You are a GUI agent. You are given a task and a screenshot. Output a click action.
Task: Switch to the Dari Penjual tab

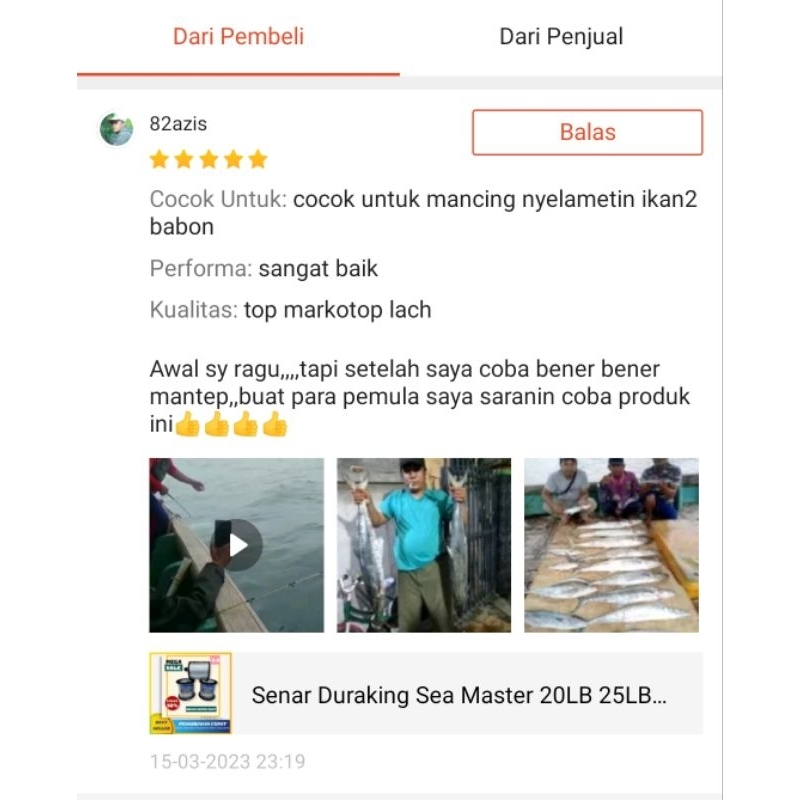pos(561,38)
